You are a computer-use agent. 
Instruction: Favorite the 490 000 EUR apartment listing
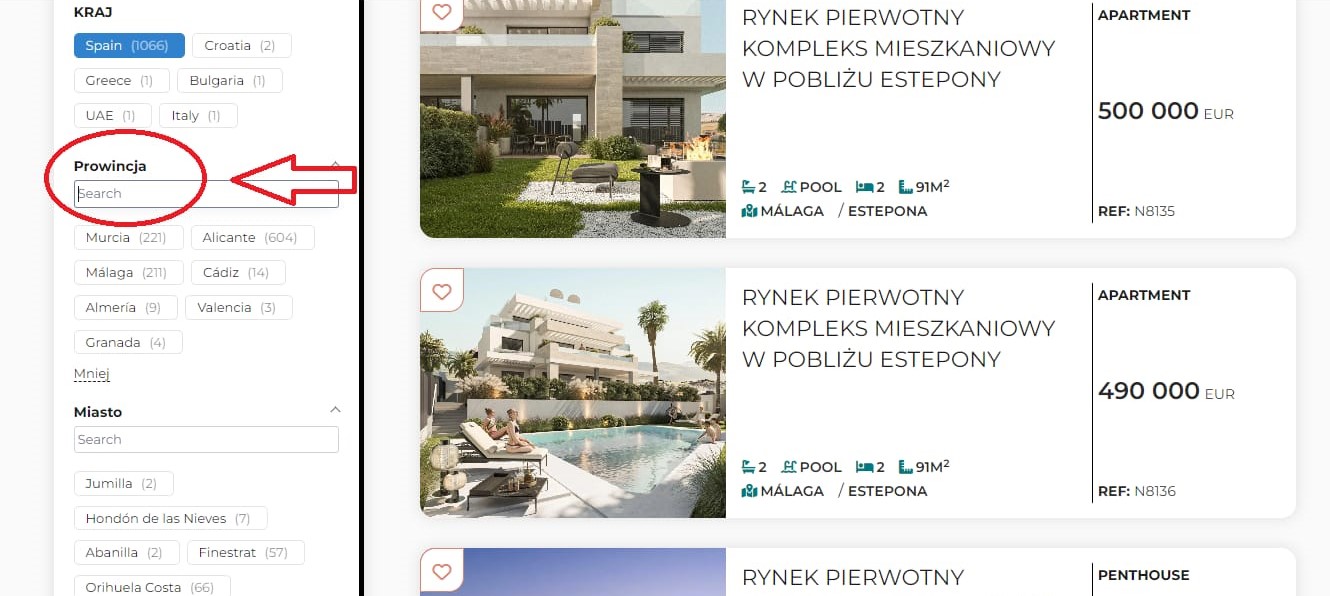(x=441, y=291)
